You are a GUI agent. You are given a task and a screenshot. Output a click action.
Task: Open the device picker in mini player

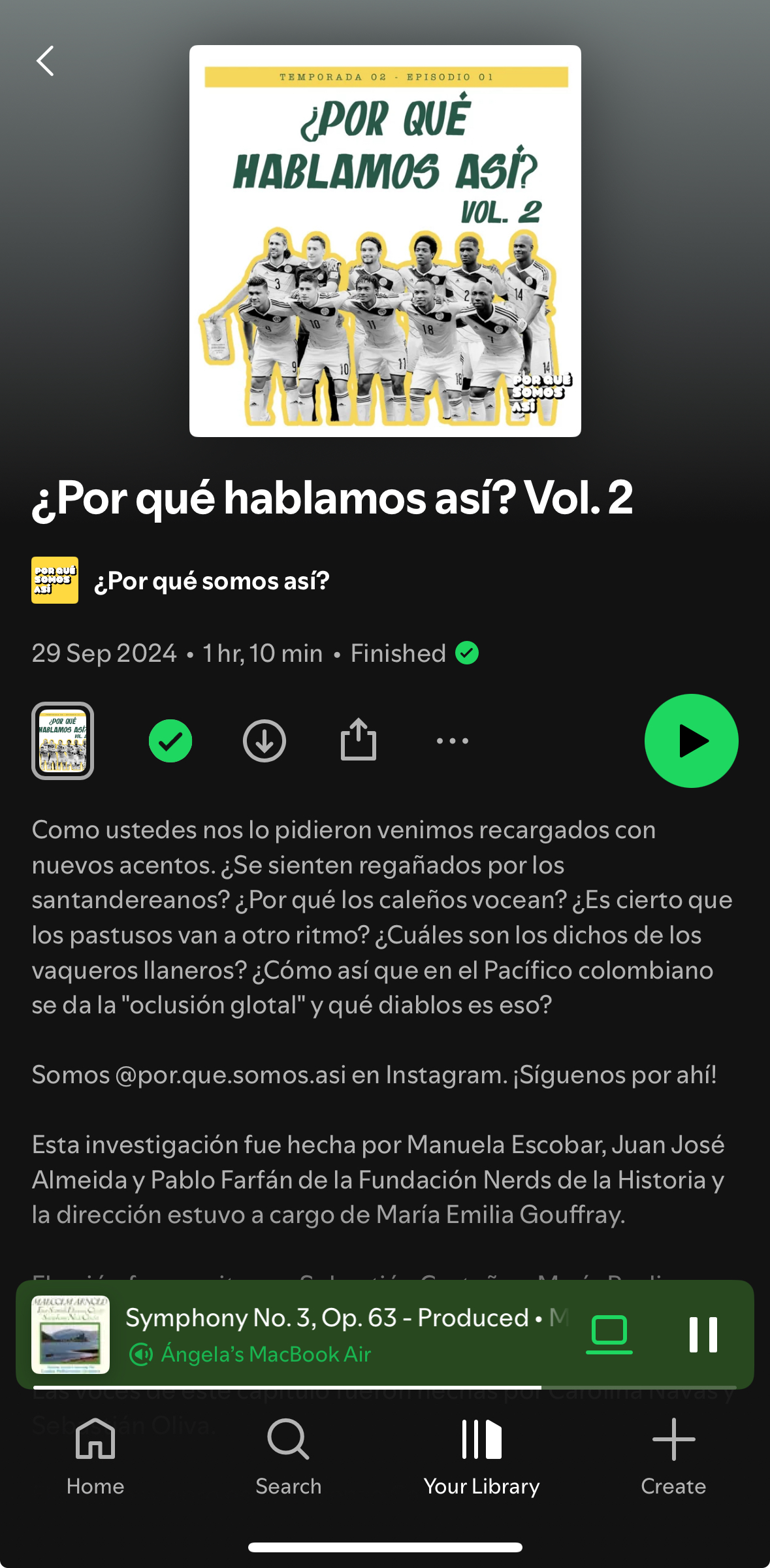[x=609, y=1333]
